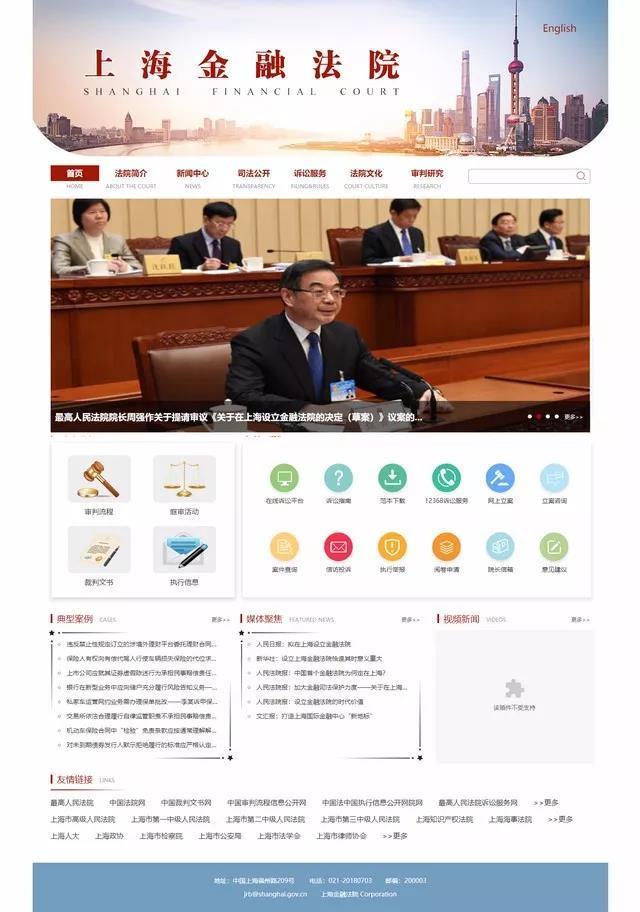Open the 诉讼指南 question mark icon
640x912 pixels.
338,478
